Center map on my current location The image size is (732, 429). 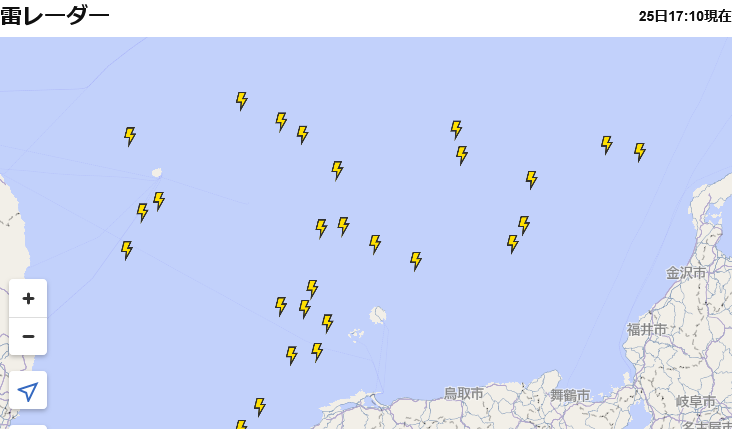(28, 391)
